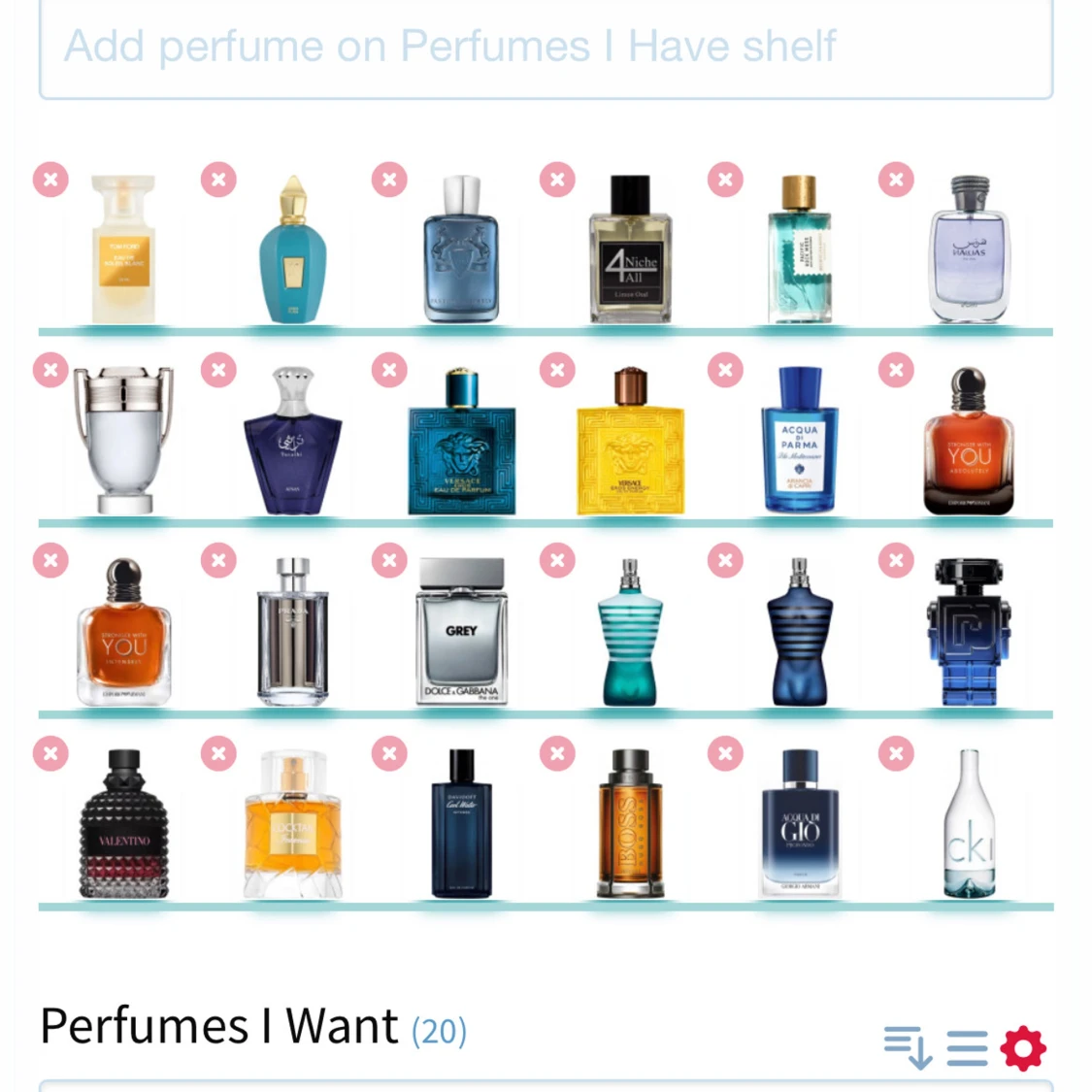This screenshot has height=1092, width=1092.
Task: Remove the CK perfume from the shelf
Action: click(896, 753)
